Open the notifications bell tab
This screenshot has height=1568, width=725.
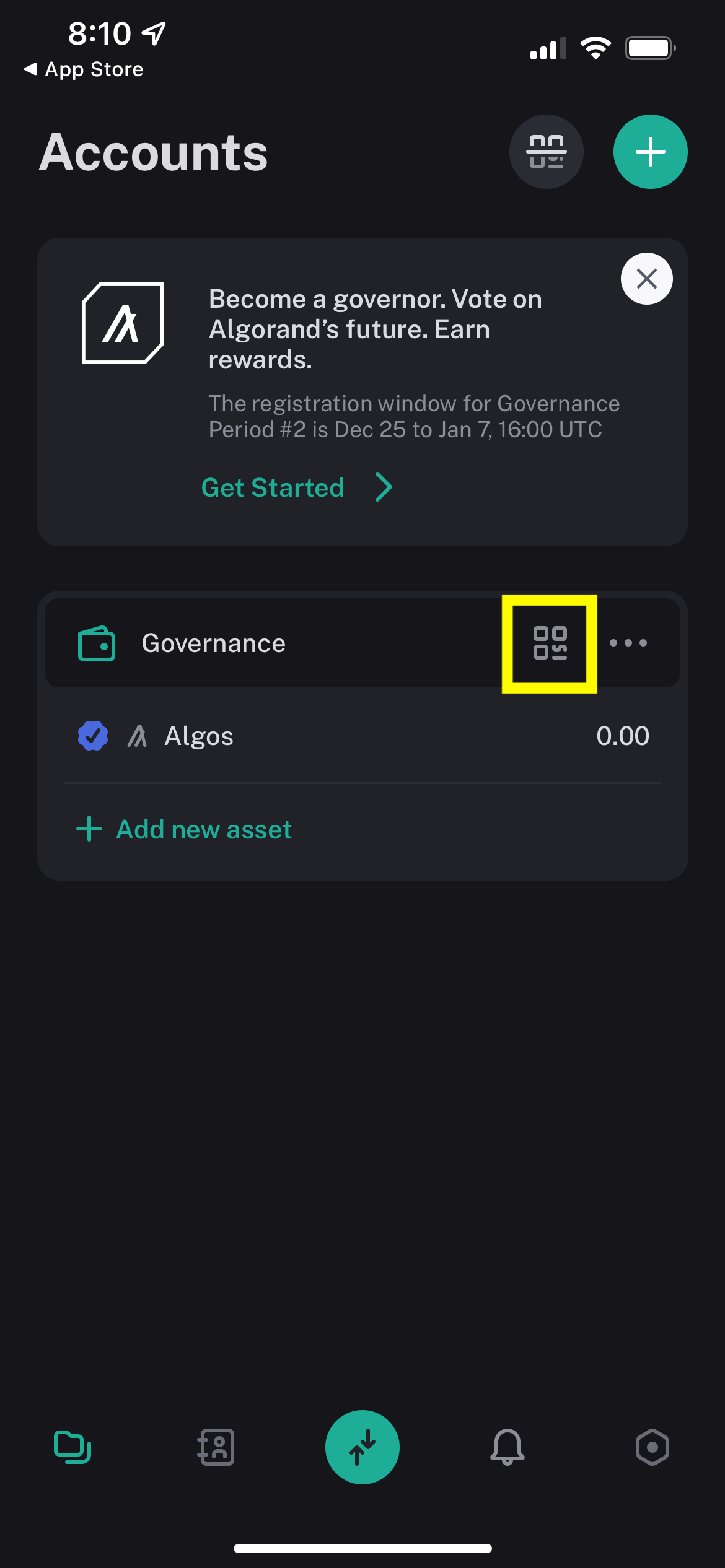(x=507, y=1447)
